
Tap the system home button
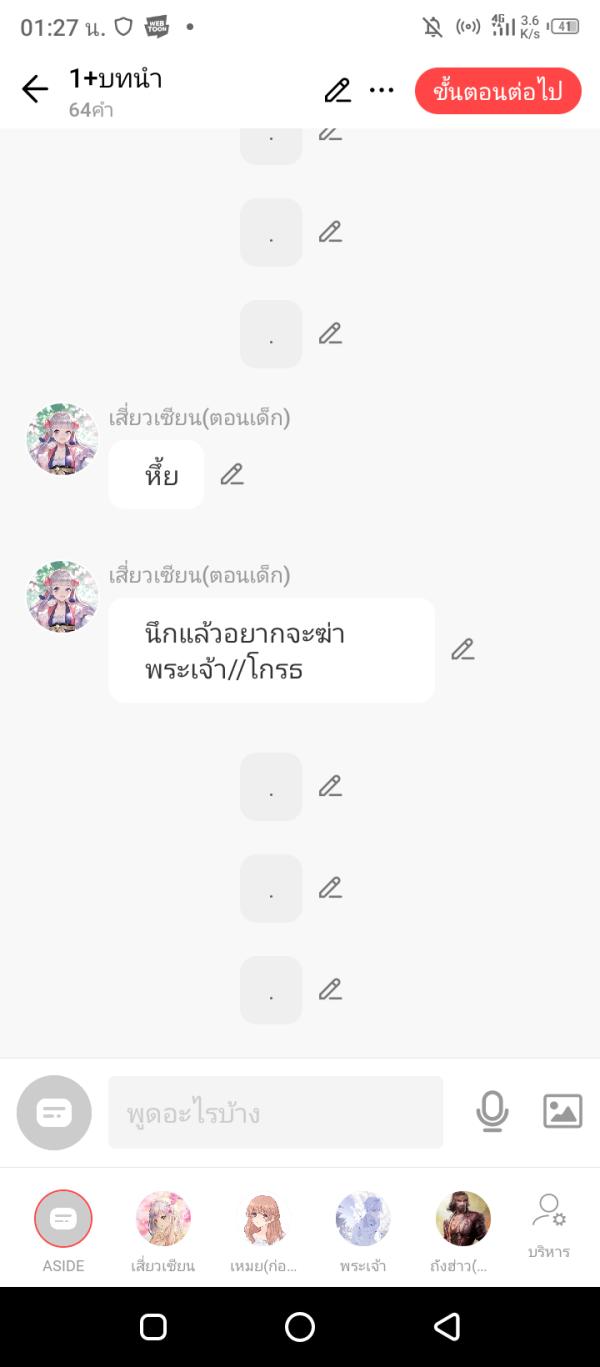[300, 1327]
